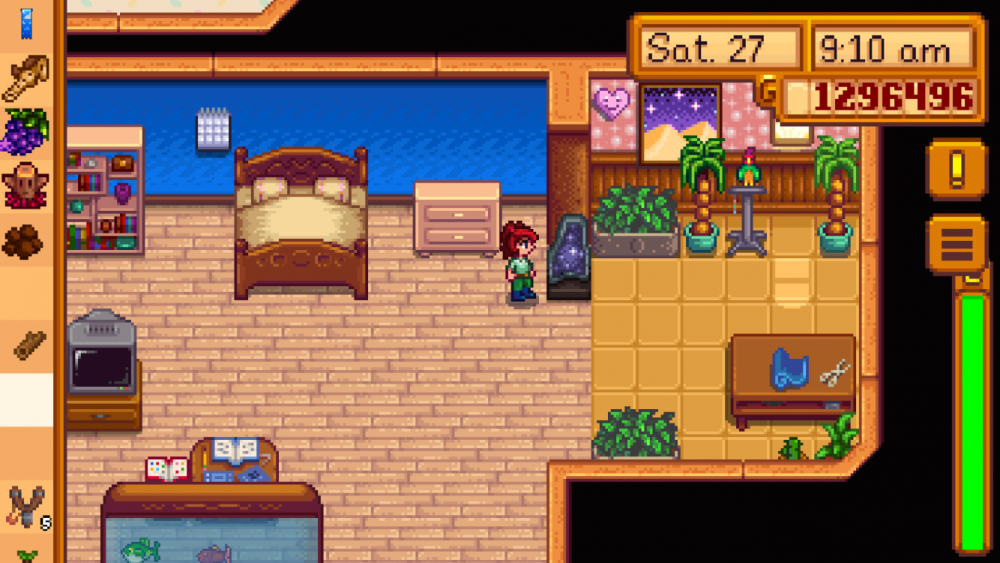The width and height of the screenshot is (1000, 563).
Task: Select the brown seeds pile in the toolbar
Action: click(26, 240)
